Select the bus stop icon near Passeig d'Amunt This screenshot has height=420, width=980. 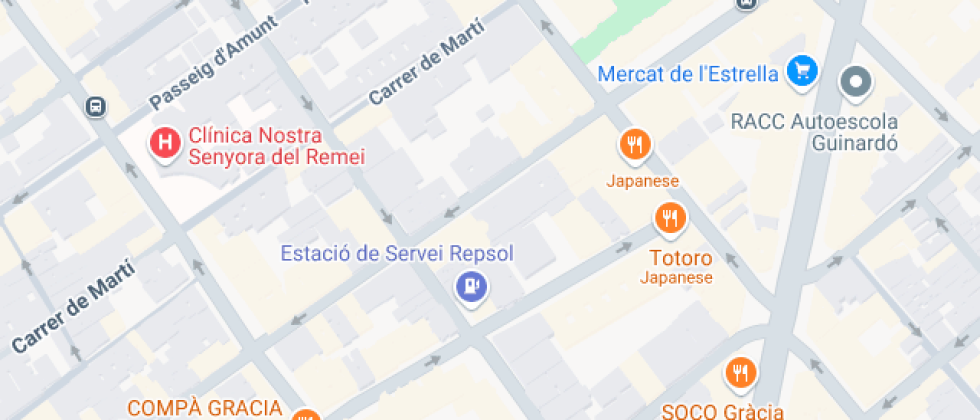coord(96,107)
